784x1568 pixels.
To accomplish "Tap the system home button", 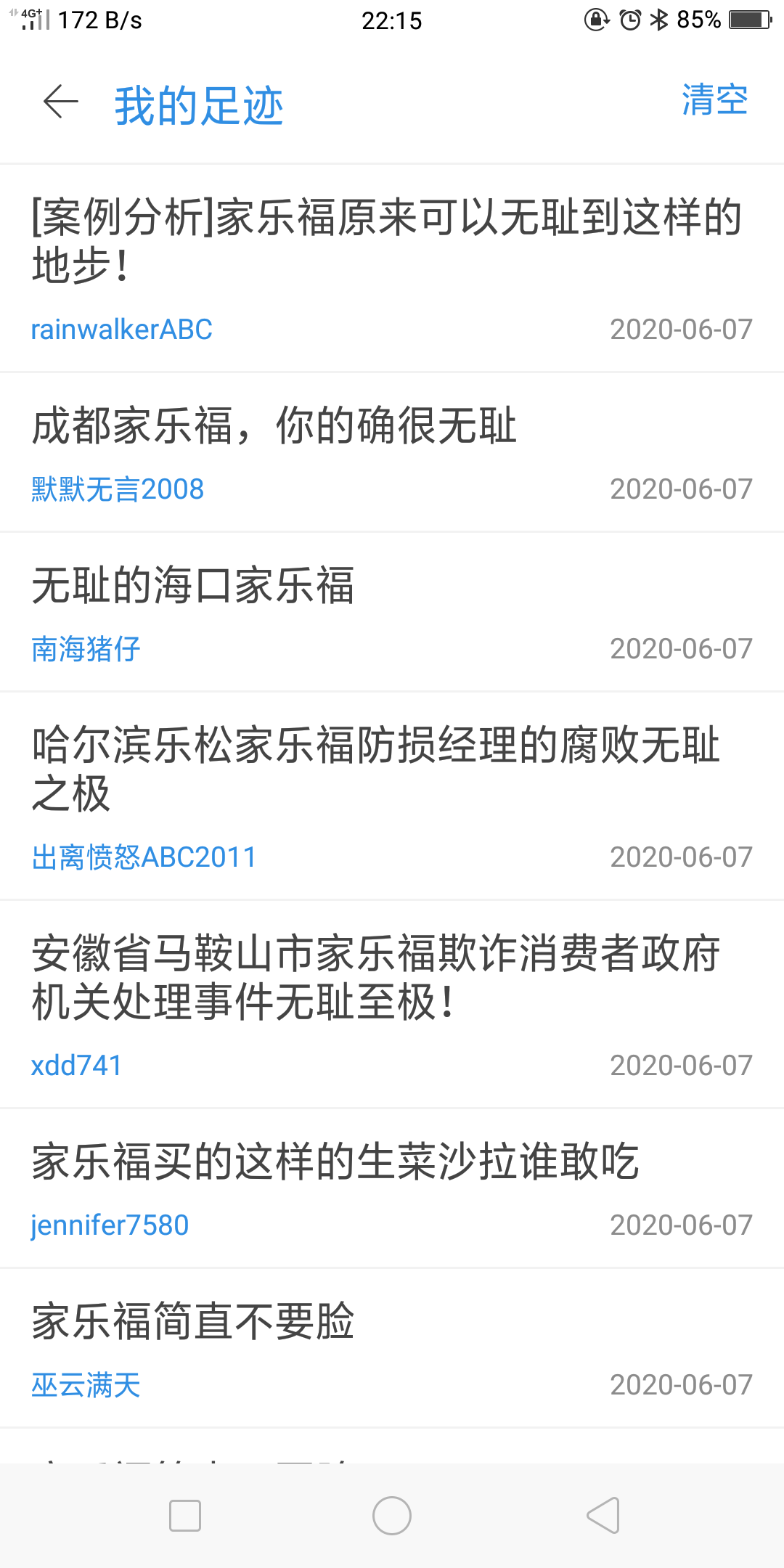I will 392,1516.
